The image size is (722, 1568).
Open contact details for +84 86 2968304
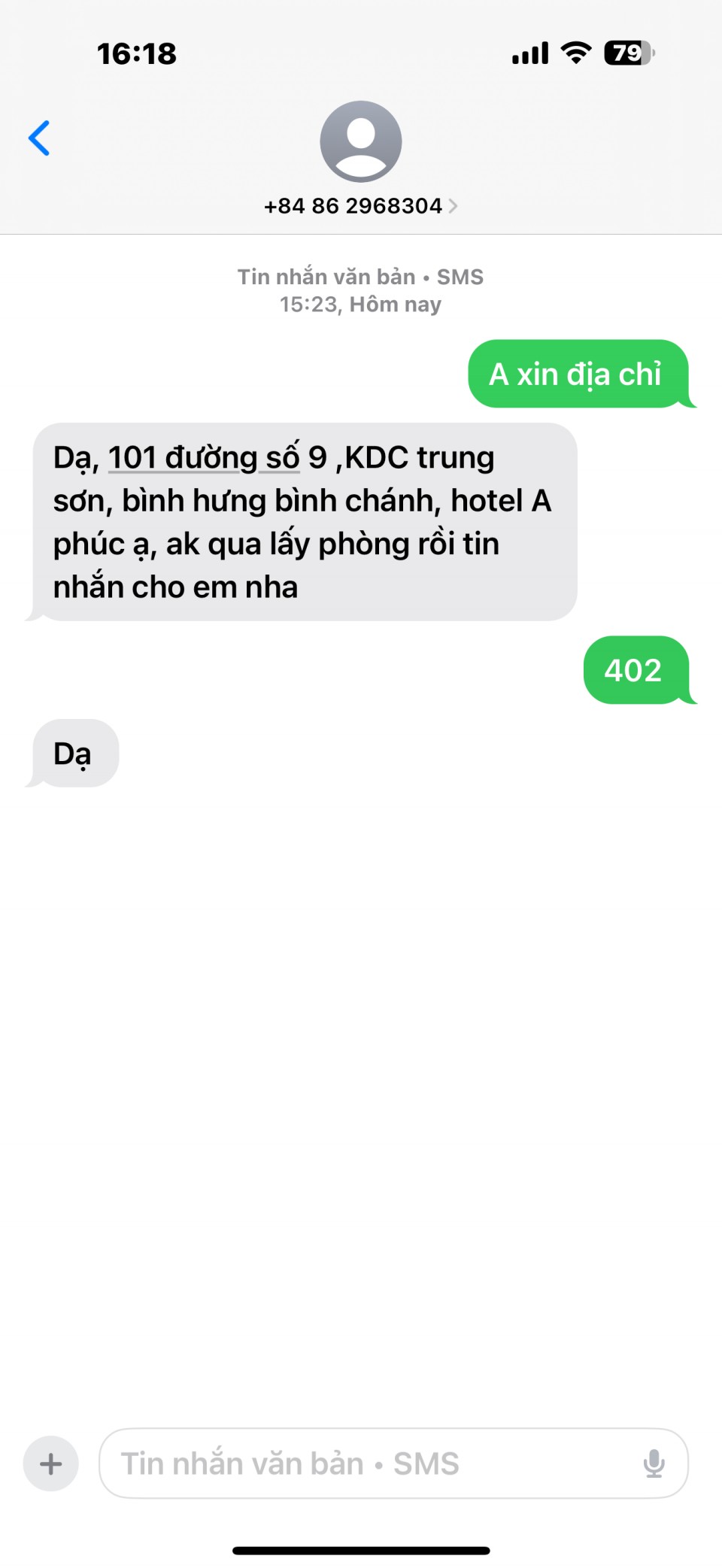[360, 205]
